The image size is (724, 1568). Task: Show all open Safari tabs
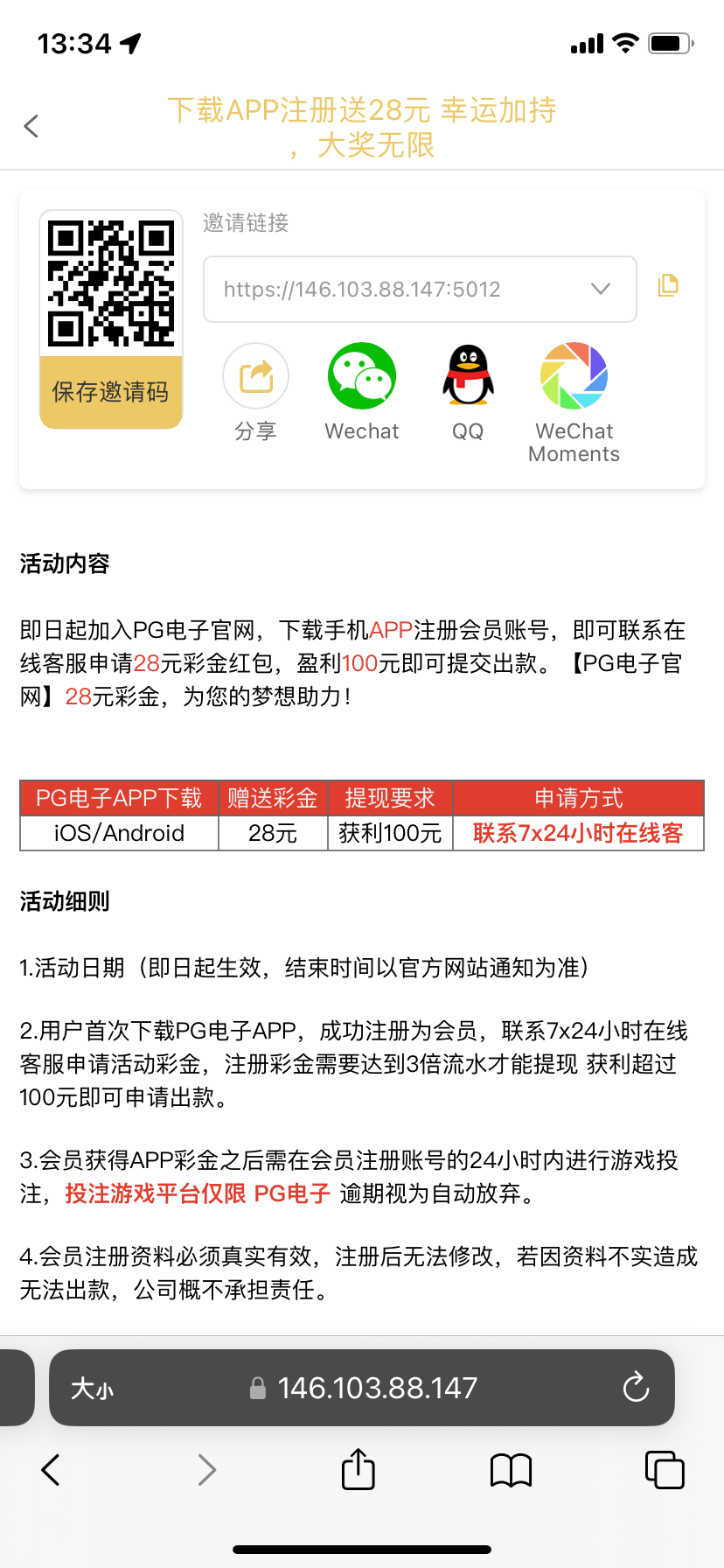tap(664, 1470)
